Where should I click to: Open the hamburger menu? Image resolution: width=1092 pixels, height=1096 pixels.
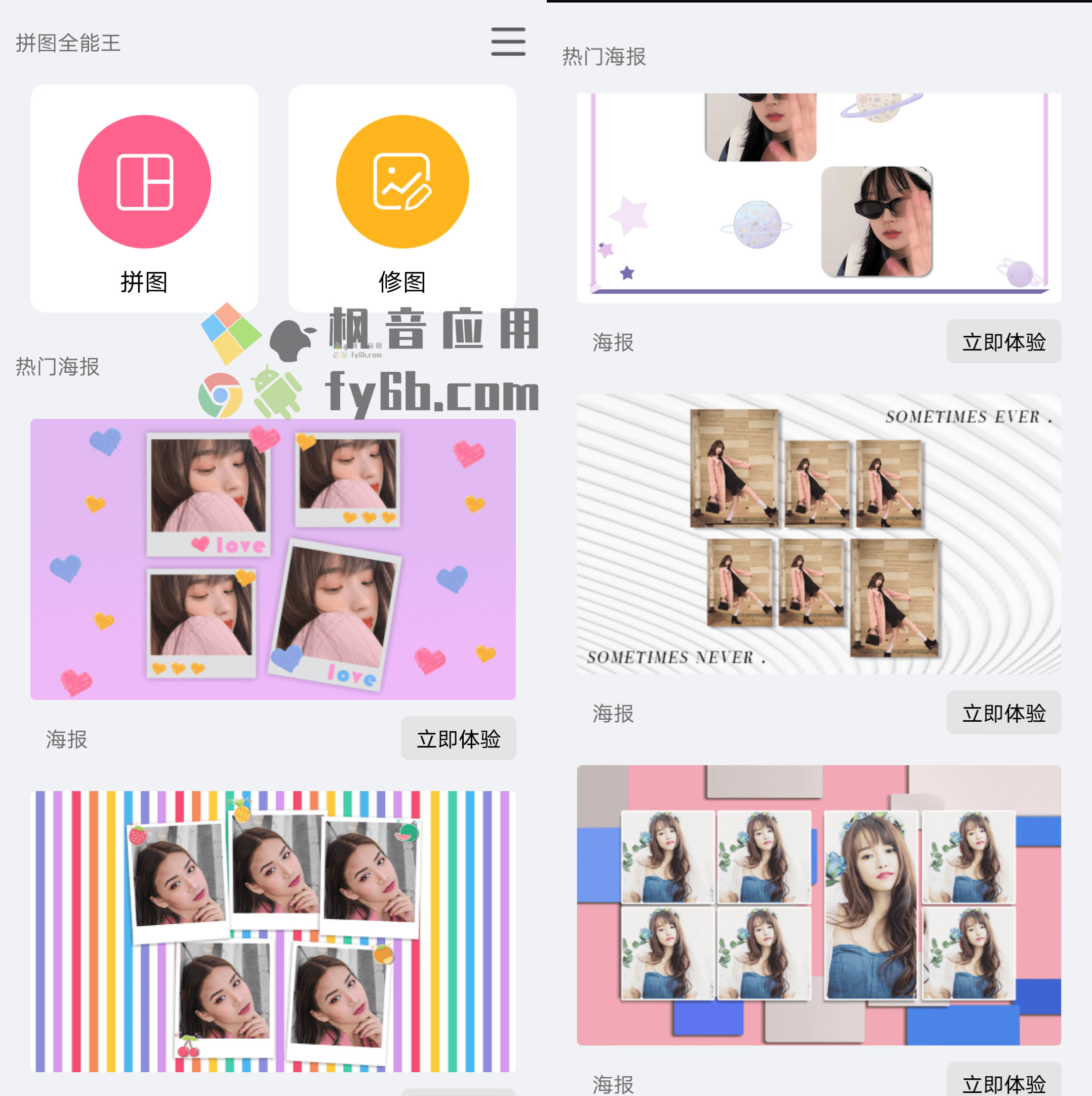pos(507,42)
